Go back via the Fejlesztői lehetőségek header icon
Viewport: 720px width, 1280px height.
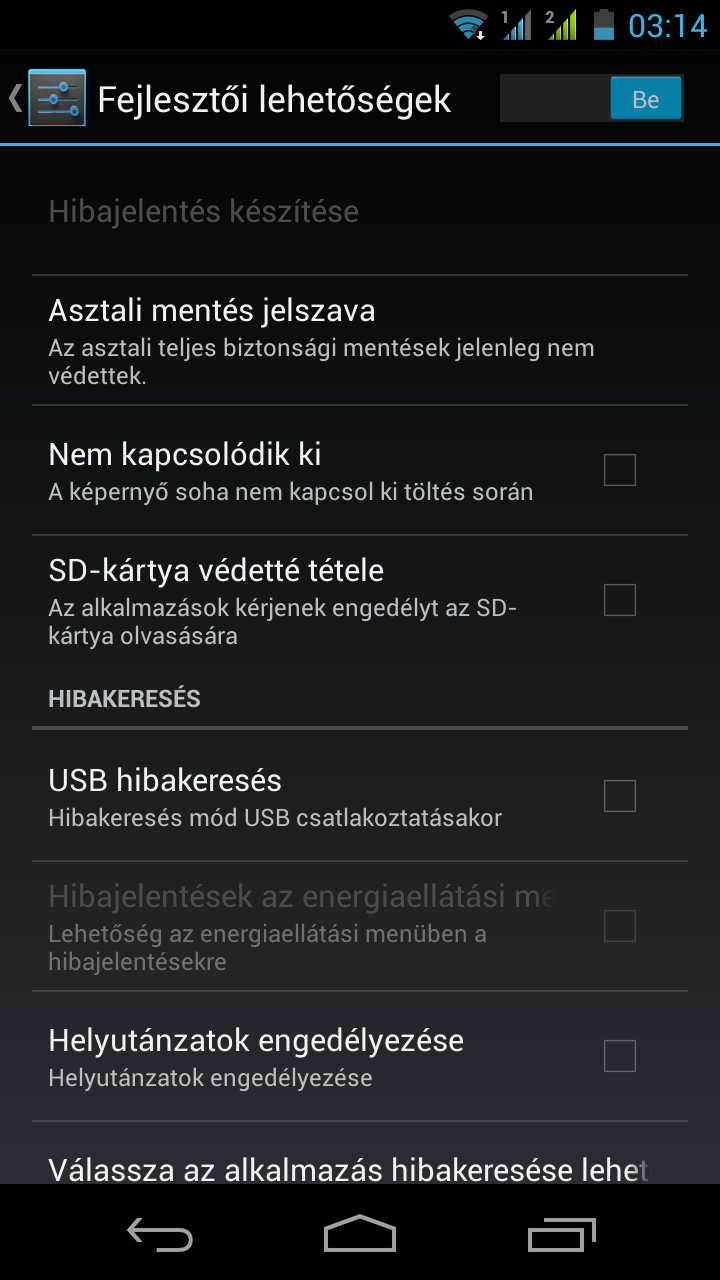[x=50, y=98]
